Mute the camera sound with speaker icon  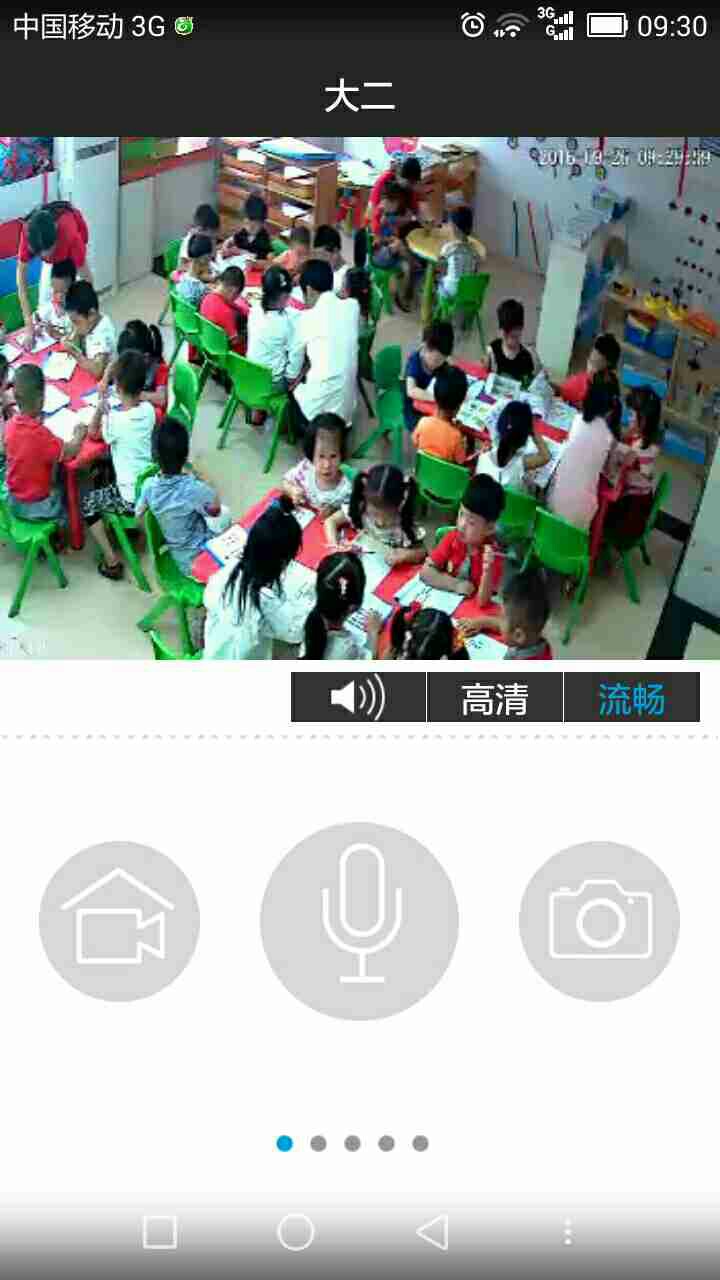point(358,697)
